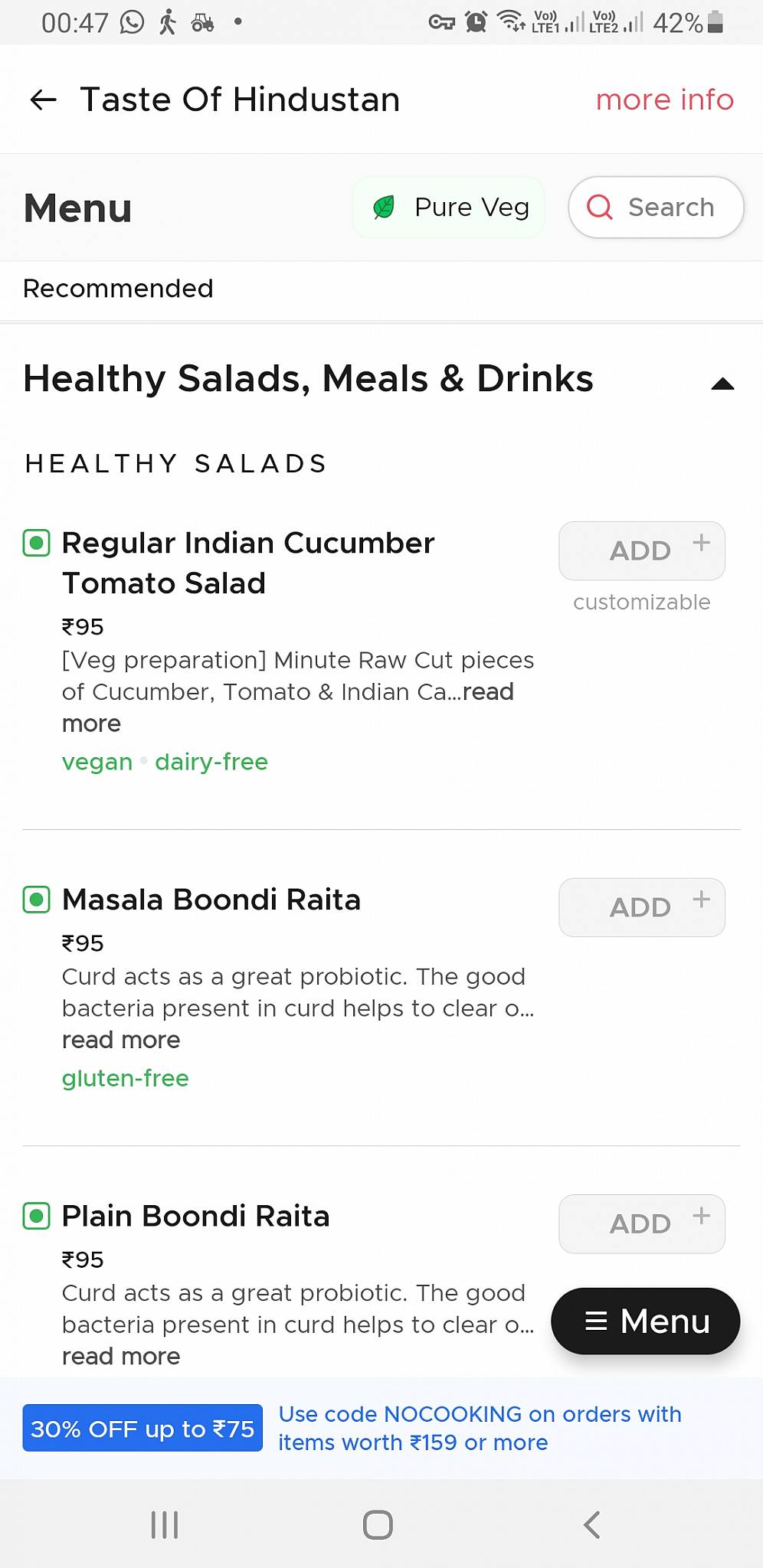763x1568 pixels.
Task: Expand Masala Boondi Raita's full description
Action: click(120, 1040)
